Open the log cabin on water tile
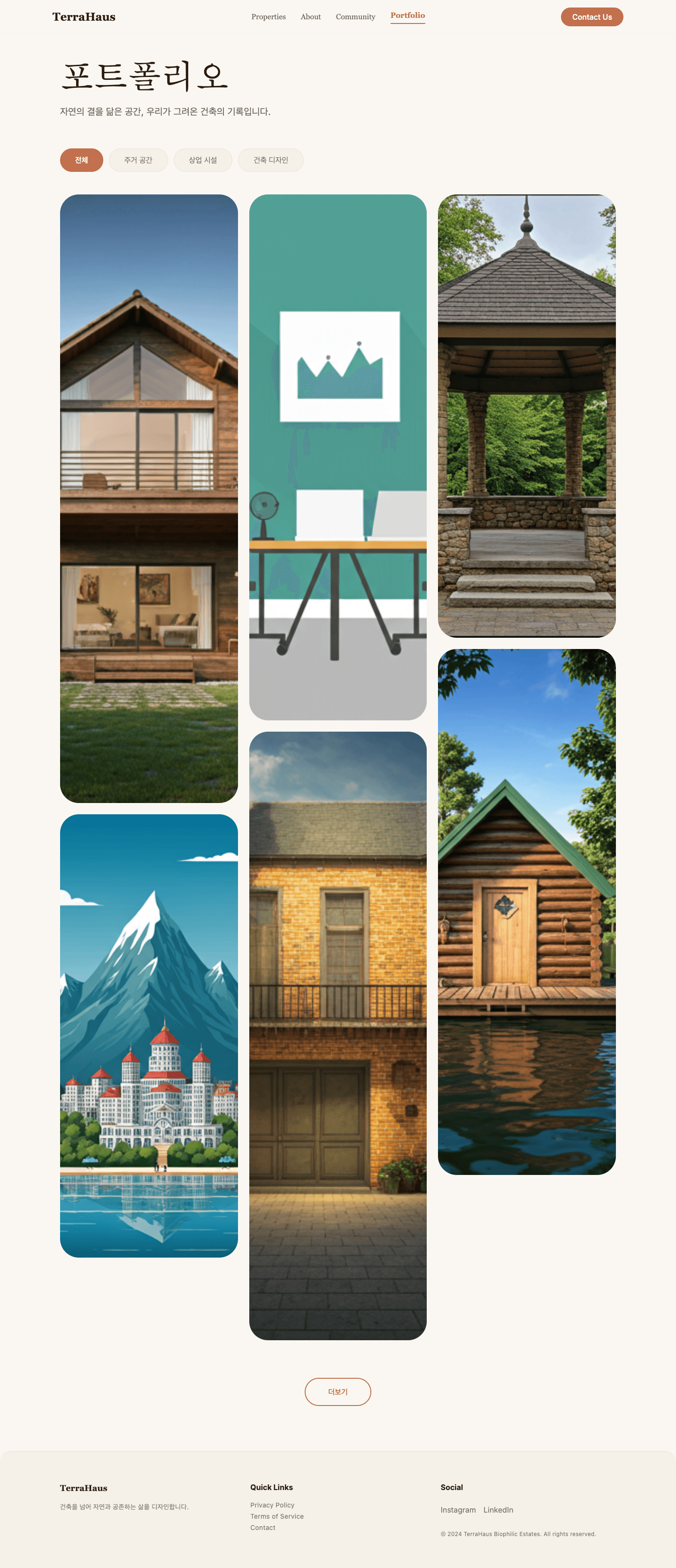 (526, 911)
